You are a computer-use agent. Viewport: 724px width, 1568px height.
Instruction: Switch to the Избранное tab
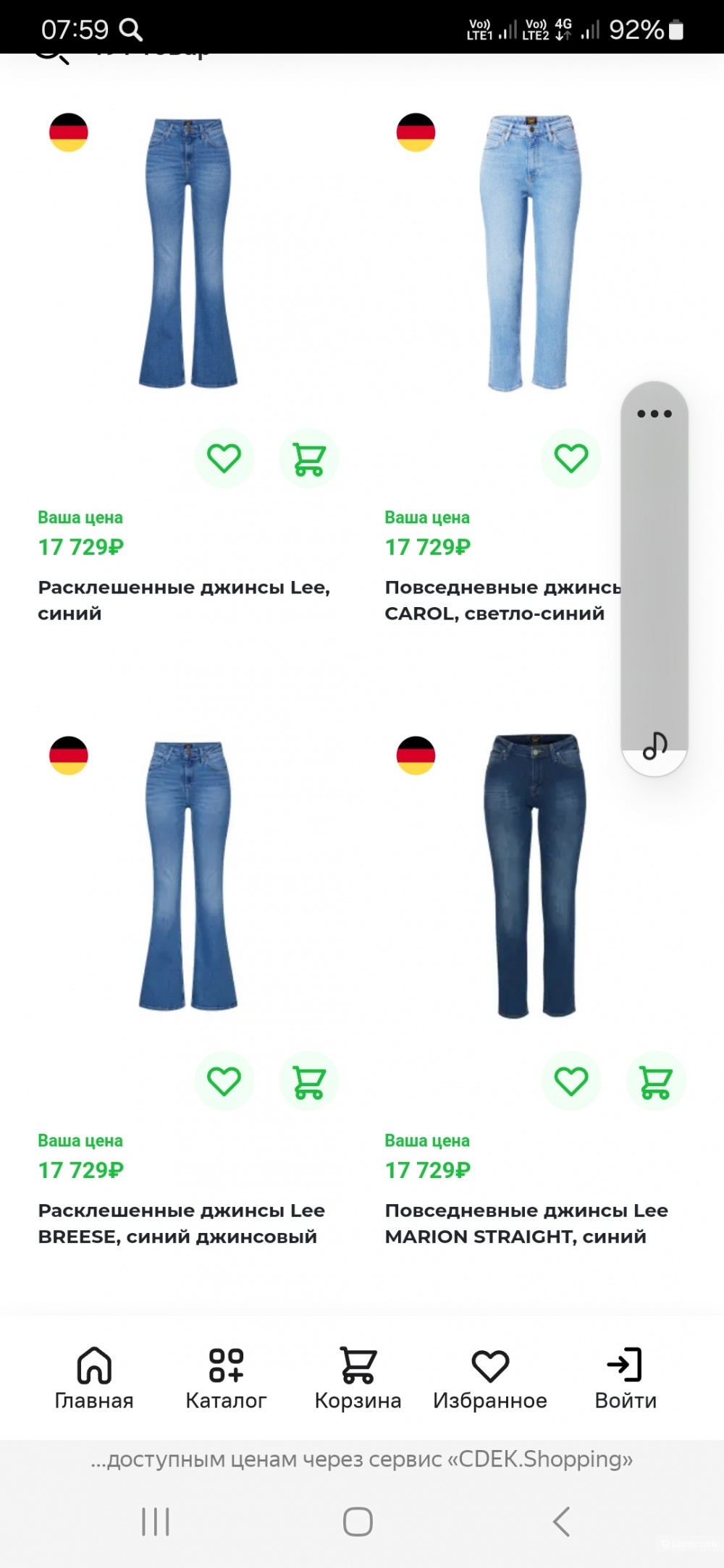click(x=490, y=1378)
